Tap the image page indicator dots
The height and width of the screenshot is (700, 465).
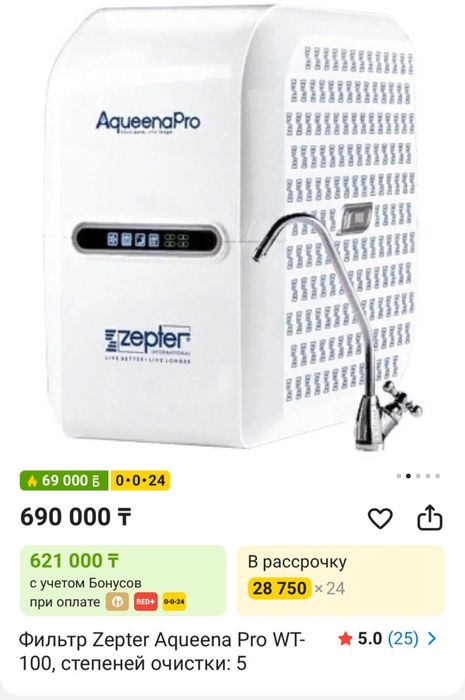tap(418, 476)
